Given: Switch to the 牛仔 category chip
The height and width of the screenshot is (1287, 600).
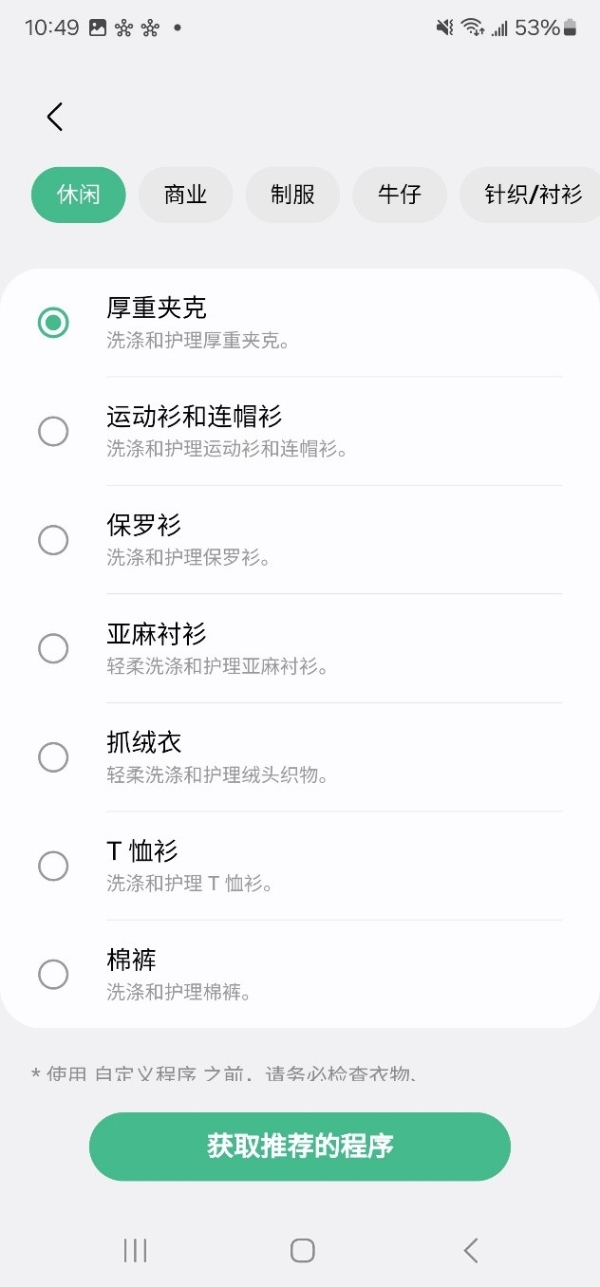Looking at the screenshot, I should (x=399, y=194).
